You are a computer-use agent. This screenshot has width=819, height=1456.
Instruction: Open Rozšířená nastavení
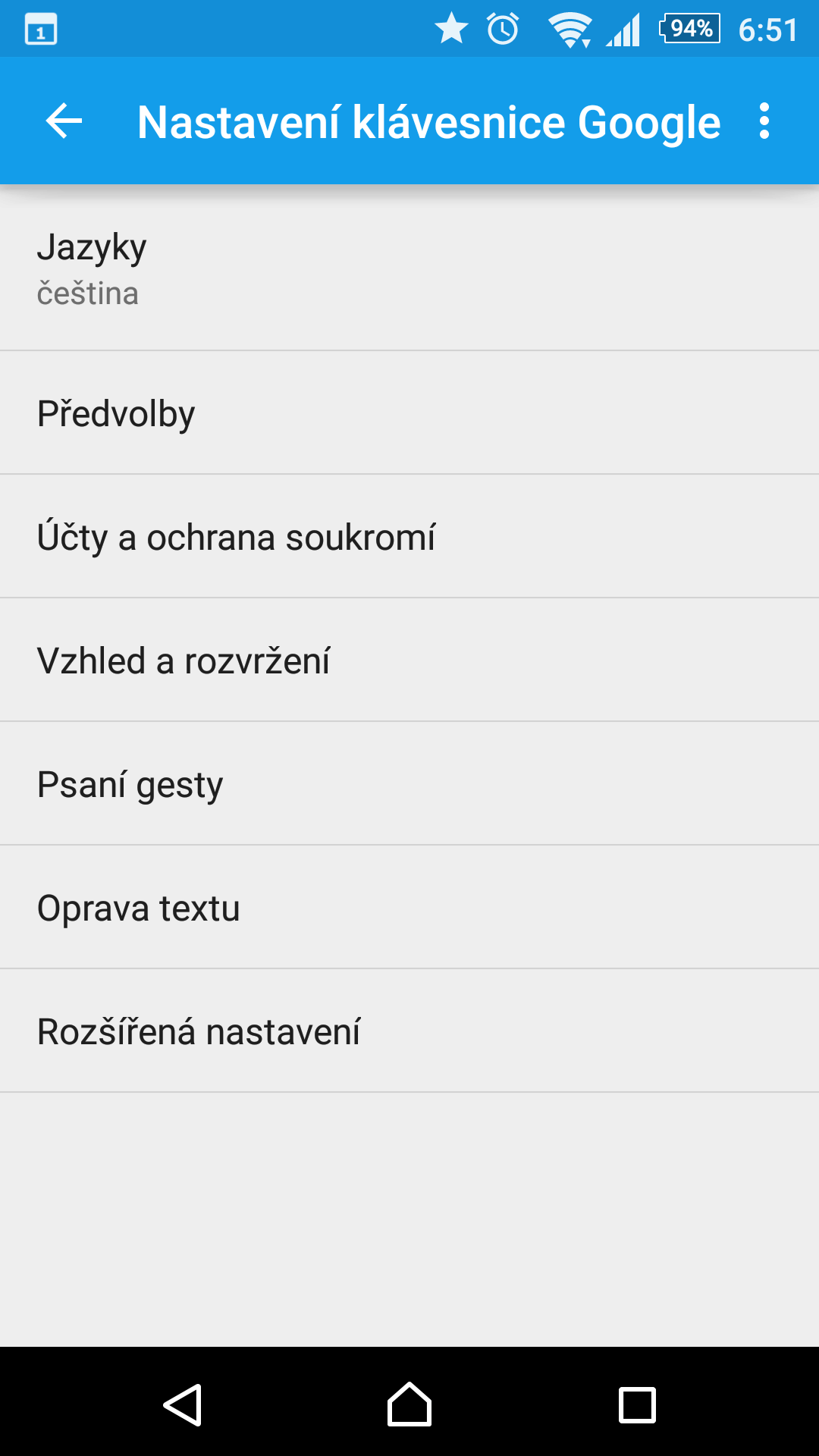point(409,1031)
